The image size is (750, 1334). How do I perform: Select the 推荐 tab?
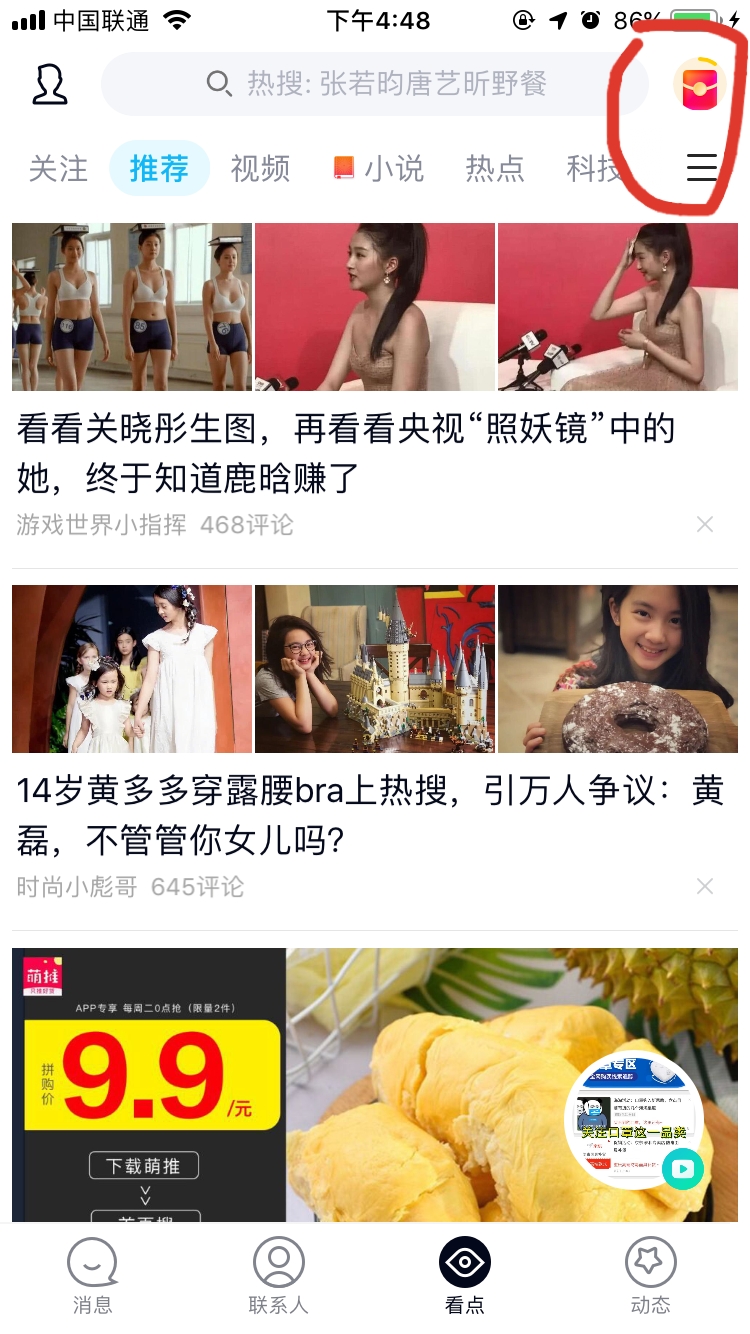pos(159,169)
